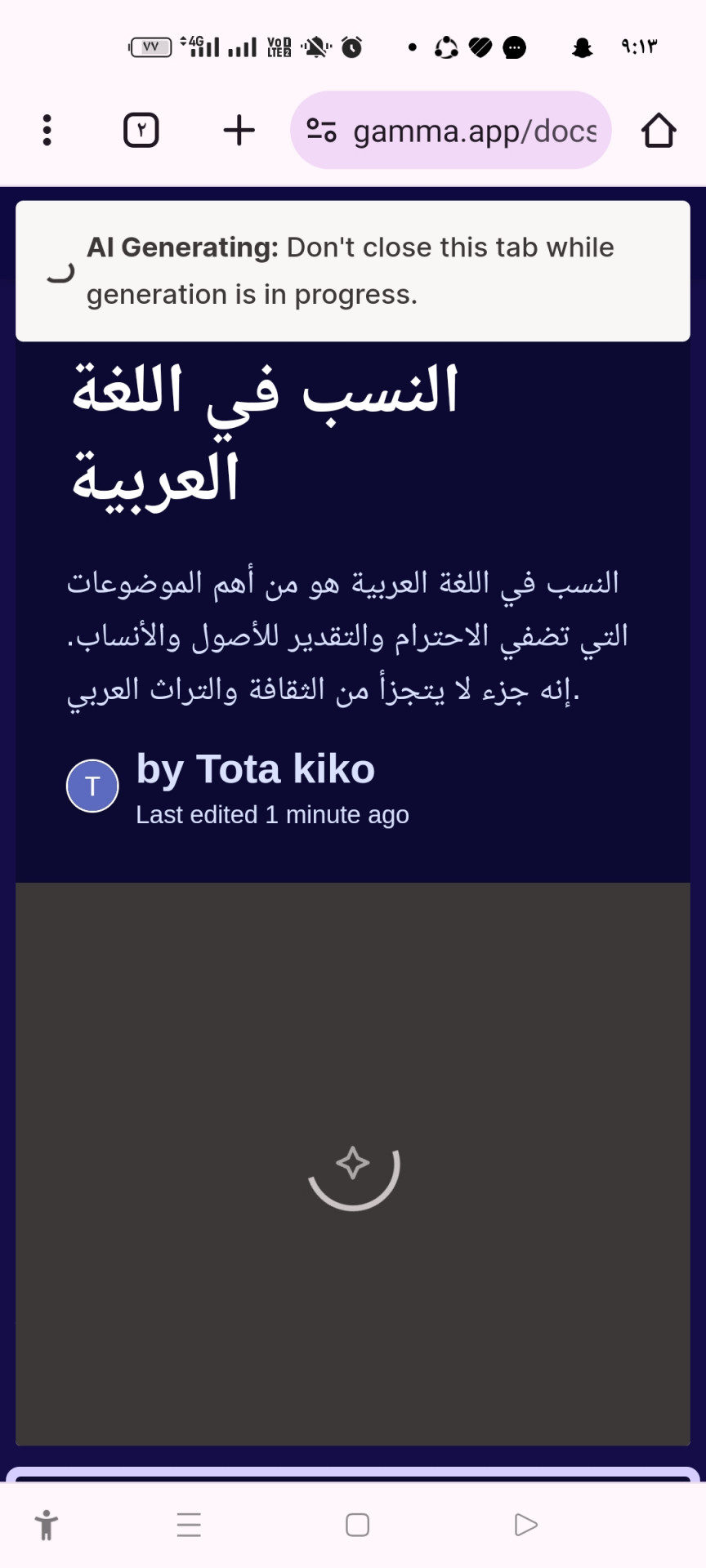Open Tota kiko's author avatar
706x1568 pixels.
(x=92, y=786)
